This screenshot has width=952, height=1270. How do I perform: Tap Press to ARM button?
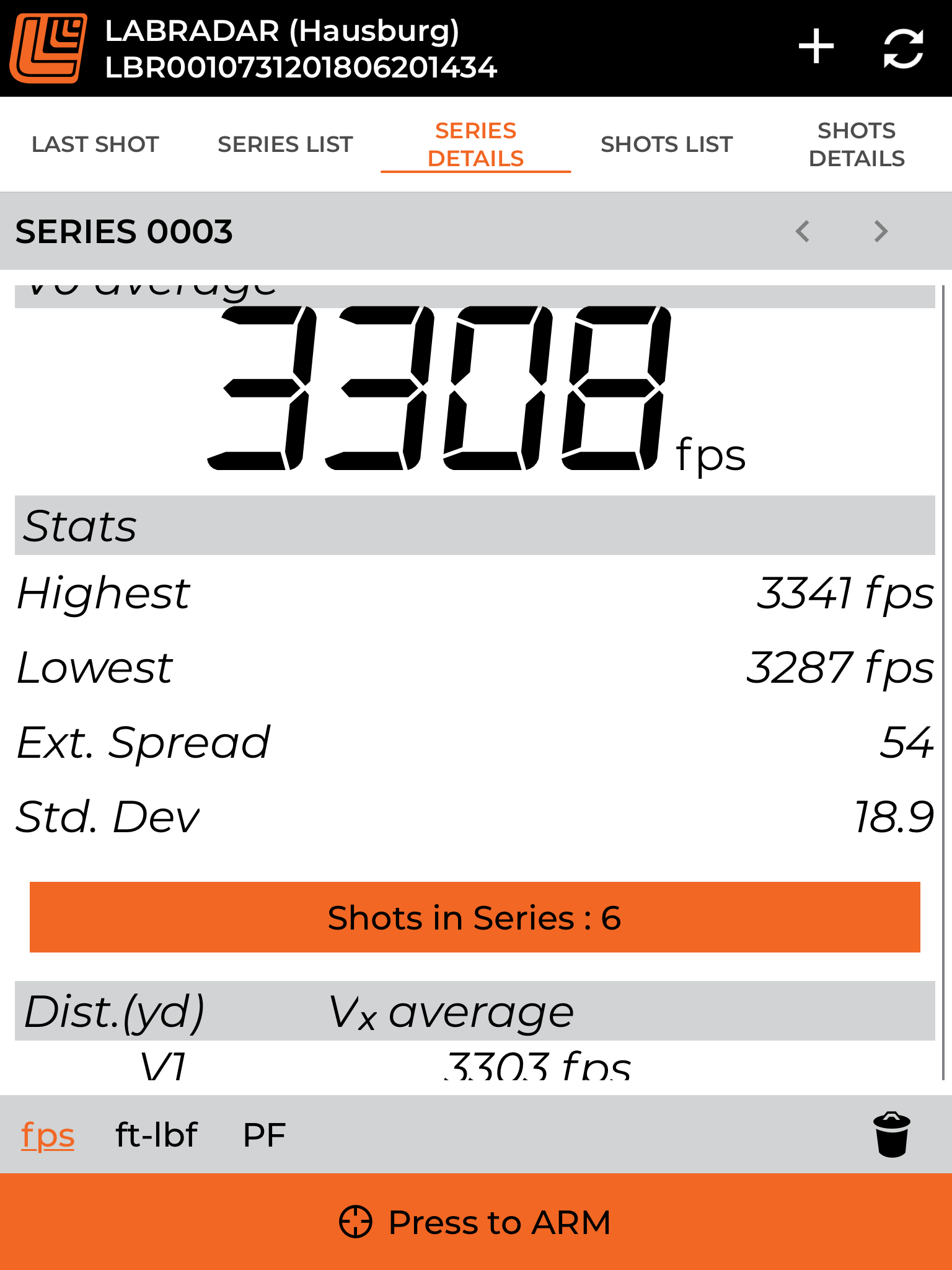pos(476,1222)
